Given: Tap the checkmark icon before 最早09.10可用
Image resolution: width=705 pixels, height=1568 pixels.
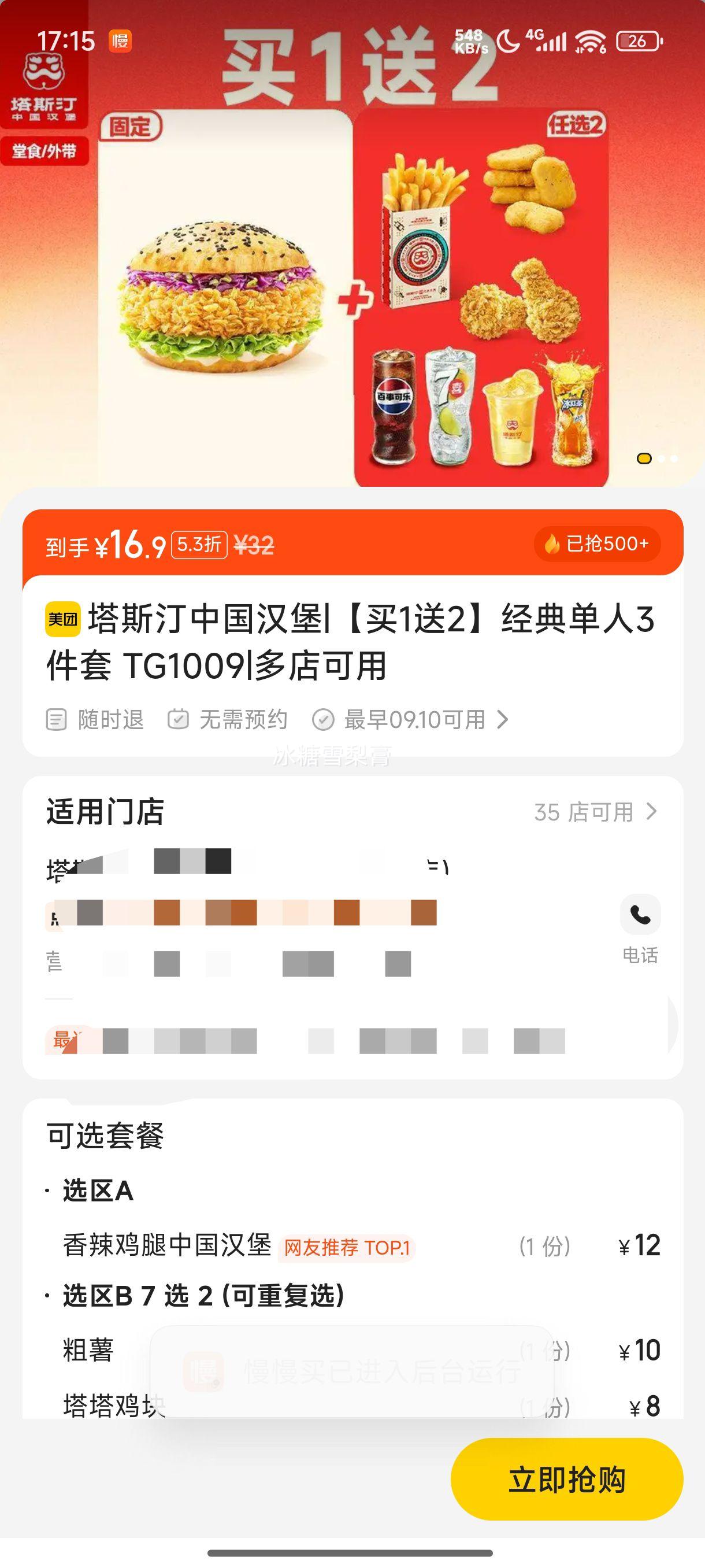Looking at the screenshot, I should point(324,719).
